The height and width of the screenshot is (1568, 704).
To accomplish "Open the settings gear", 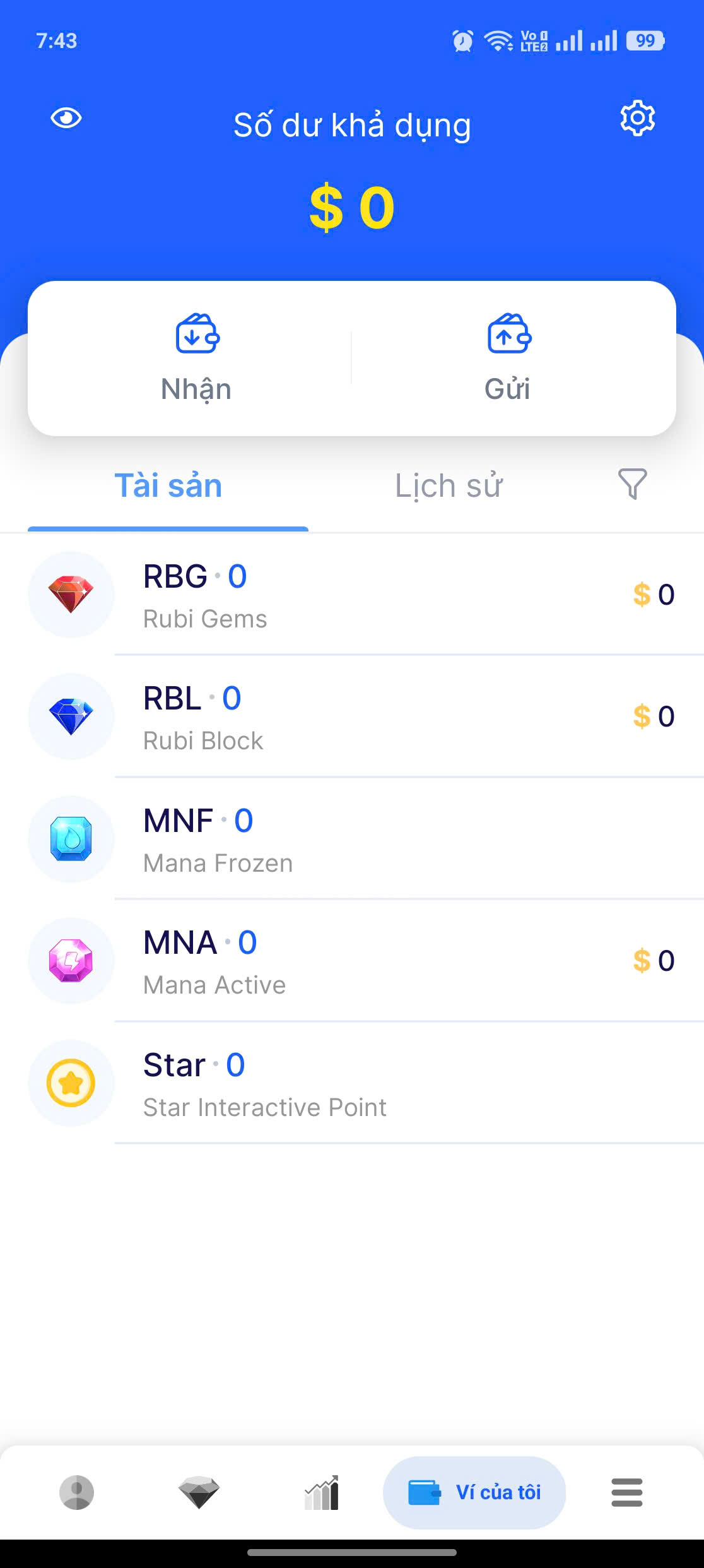I will pyautogui.click(x=638, y=118).
